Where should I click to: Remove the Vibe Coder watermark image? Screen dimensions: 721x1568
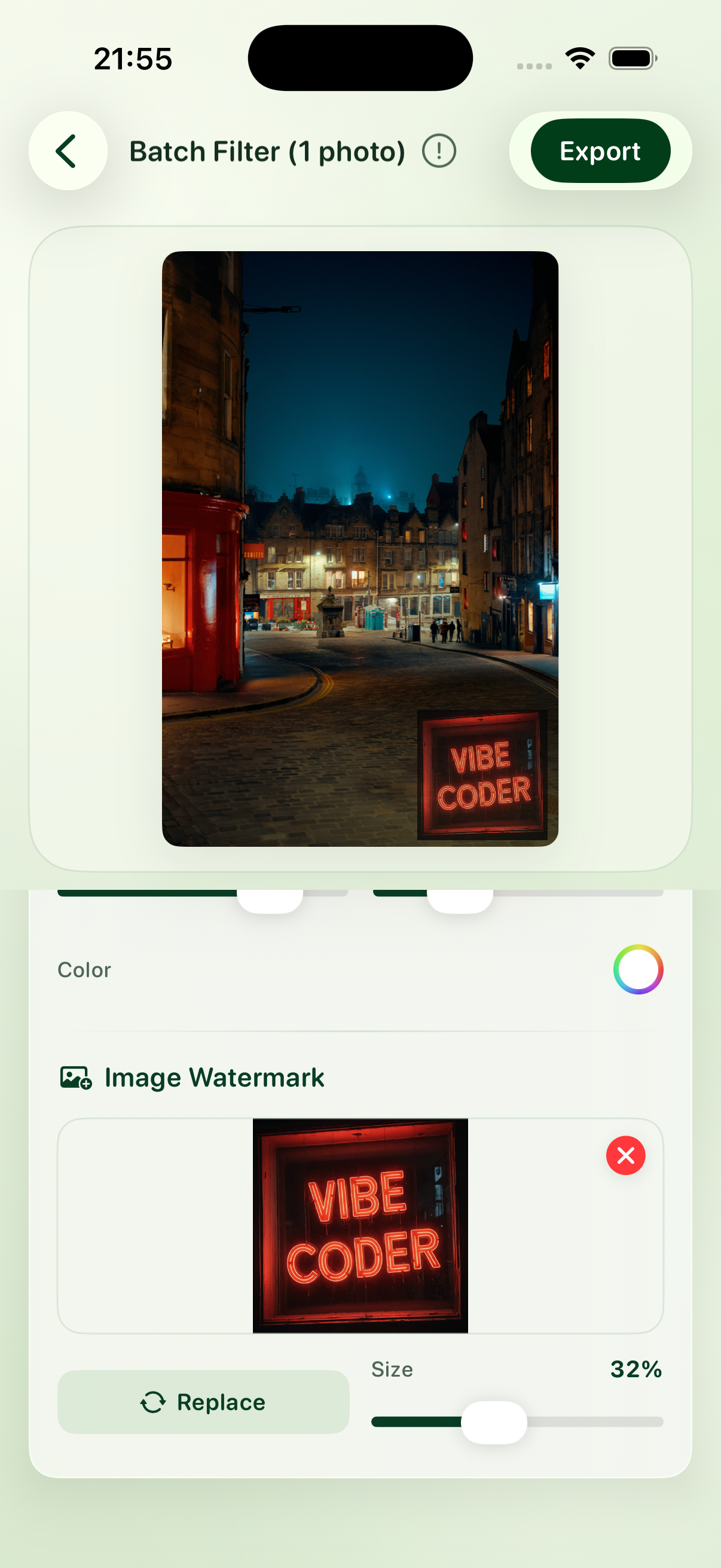click(x=625, y=1155)
